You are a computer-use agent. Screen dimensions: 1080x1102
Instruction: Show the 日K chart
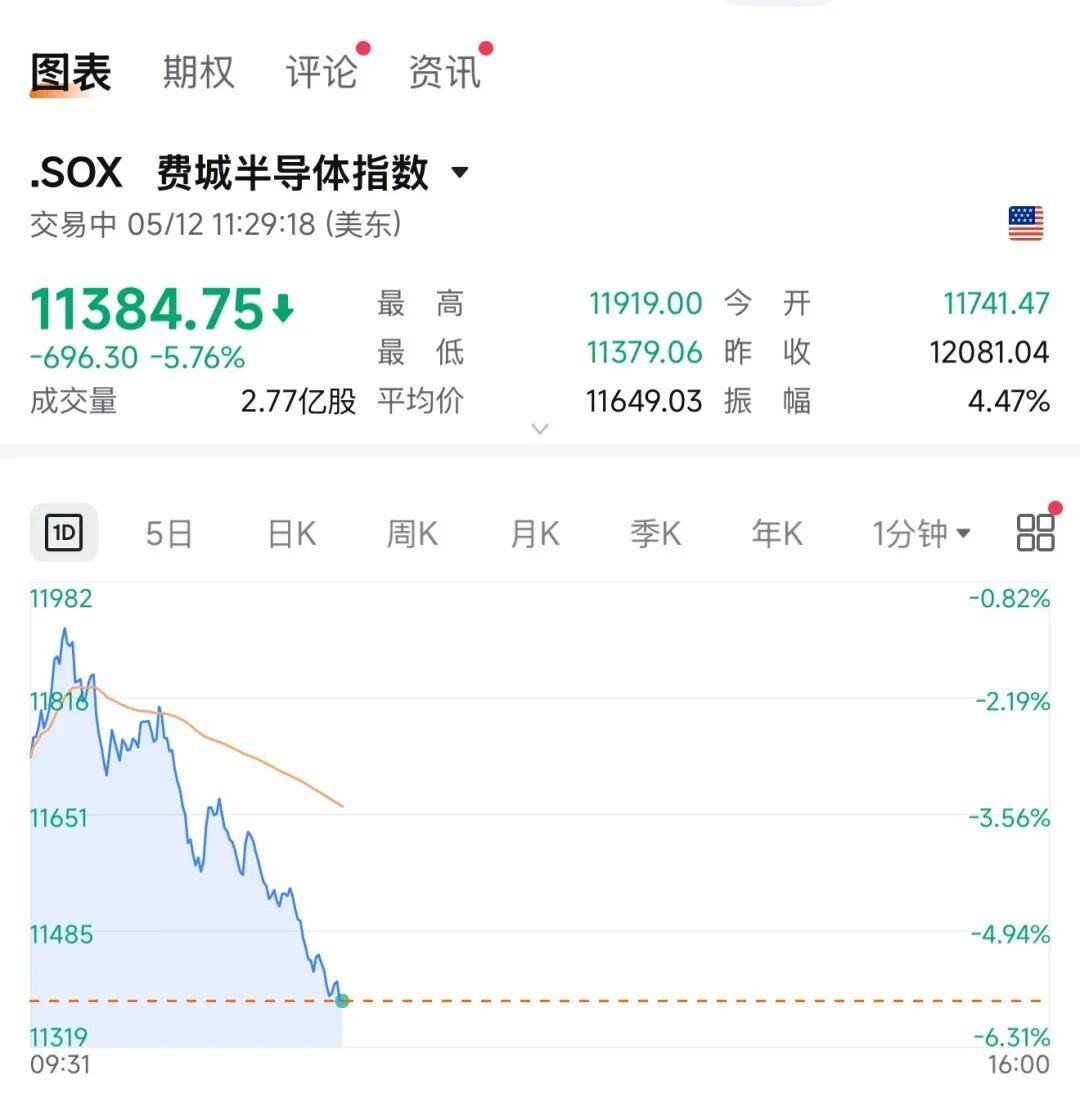292,533
